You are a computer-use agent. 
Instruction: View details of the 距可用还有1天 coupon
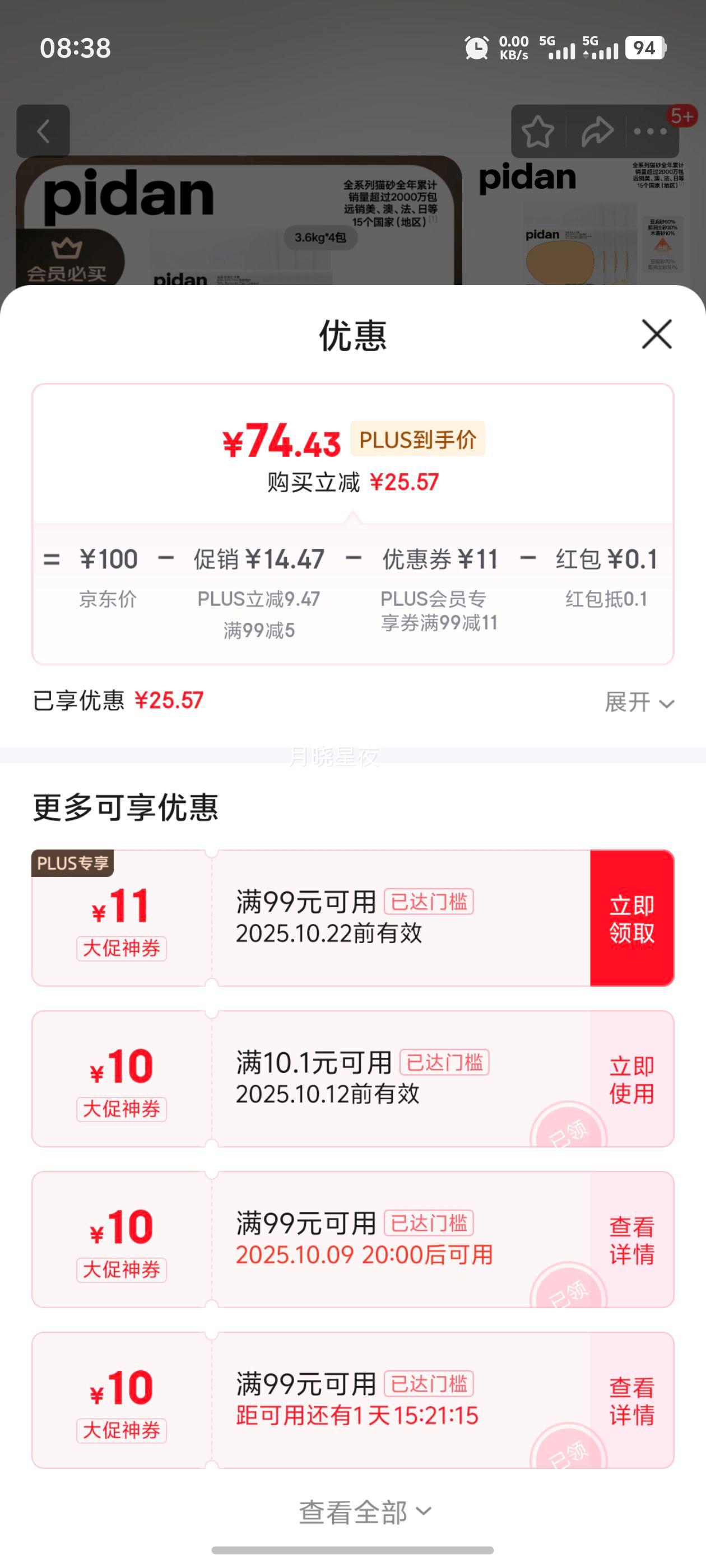coord(631,1401)
